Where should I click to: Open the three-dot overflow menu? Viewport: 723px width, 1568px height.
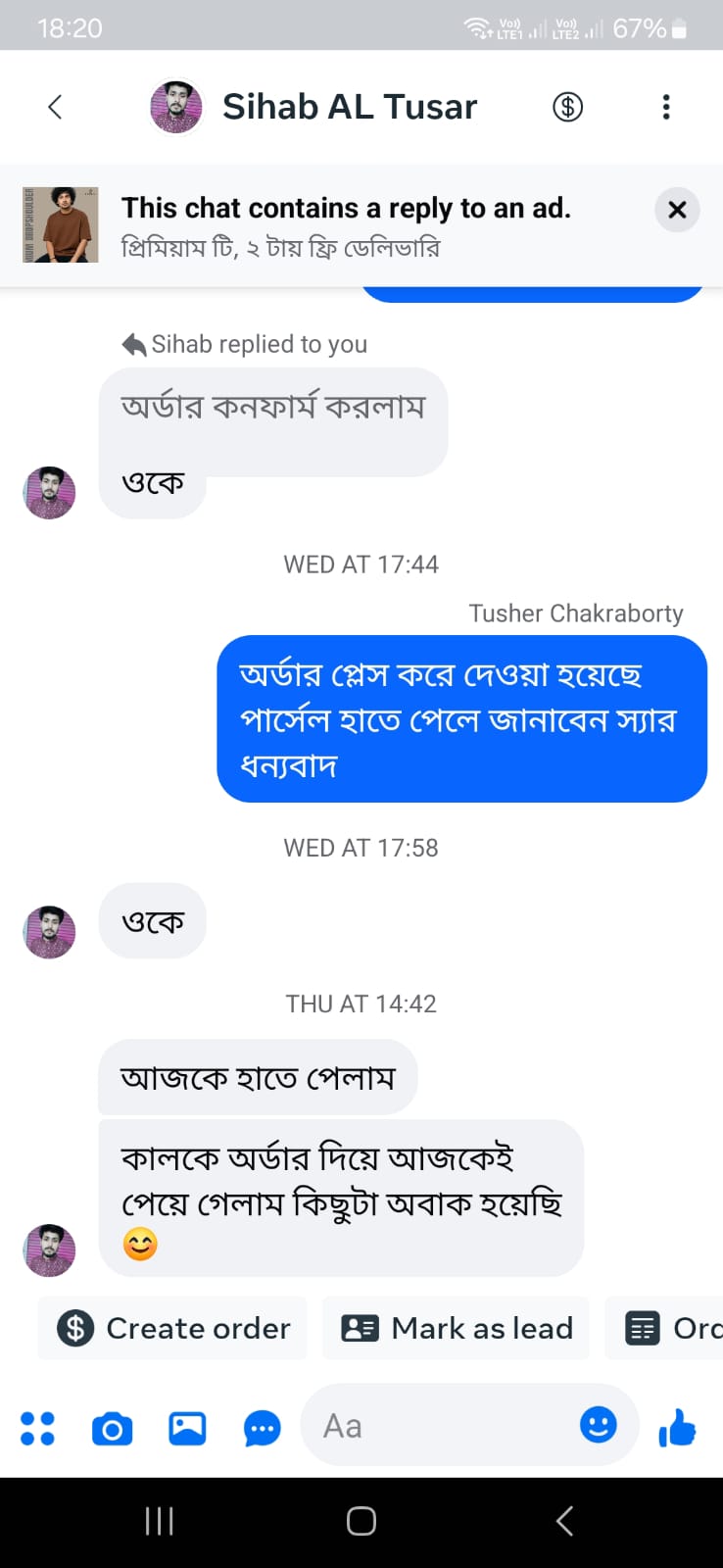[666, 106]
